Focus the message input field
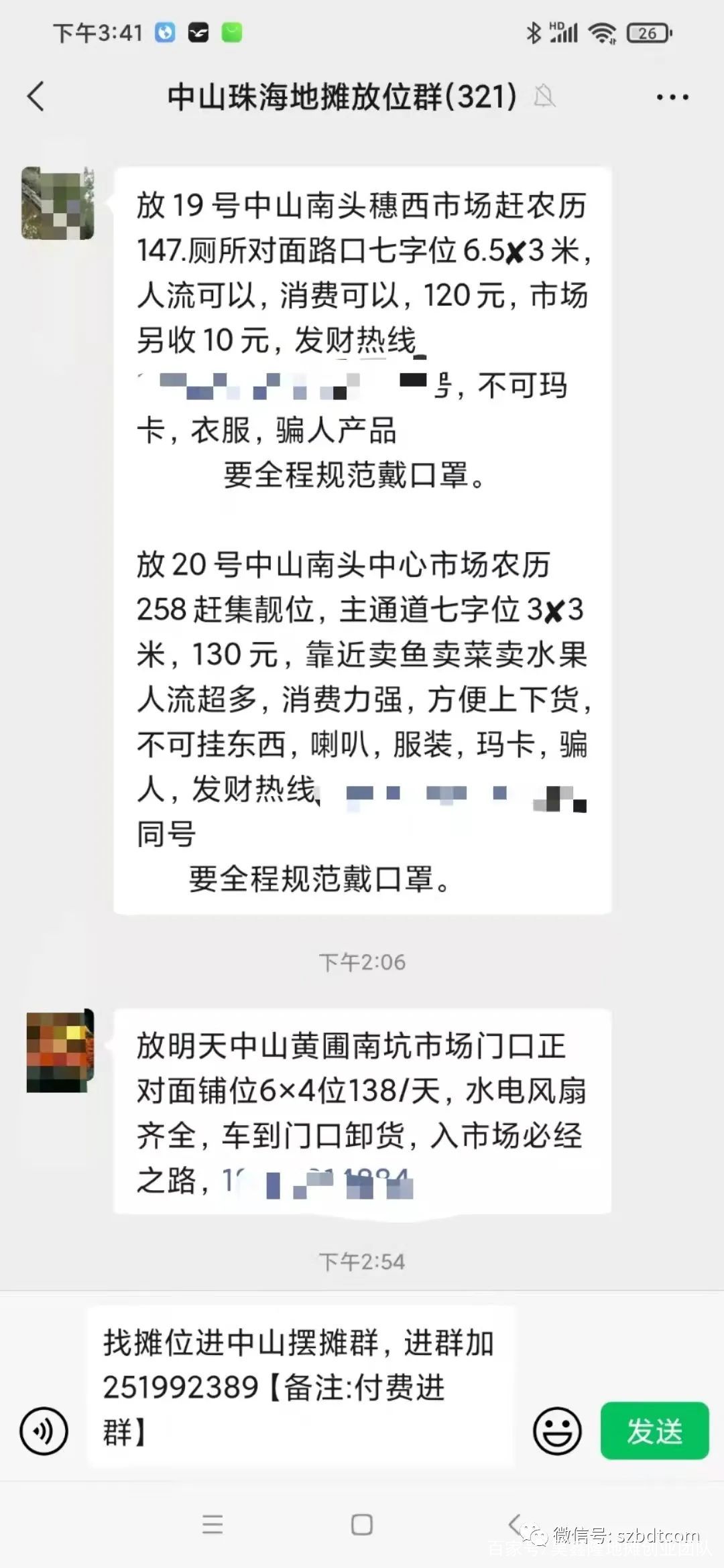The width and height of the screenshot is (724, 1568). [300, 1387]
